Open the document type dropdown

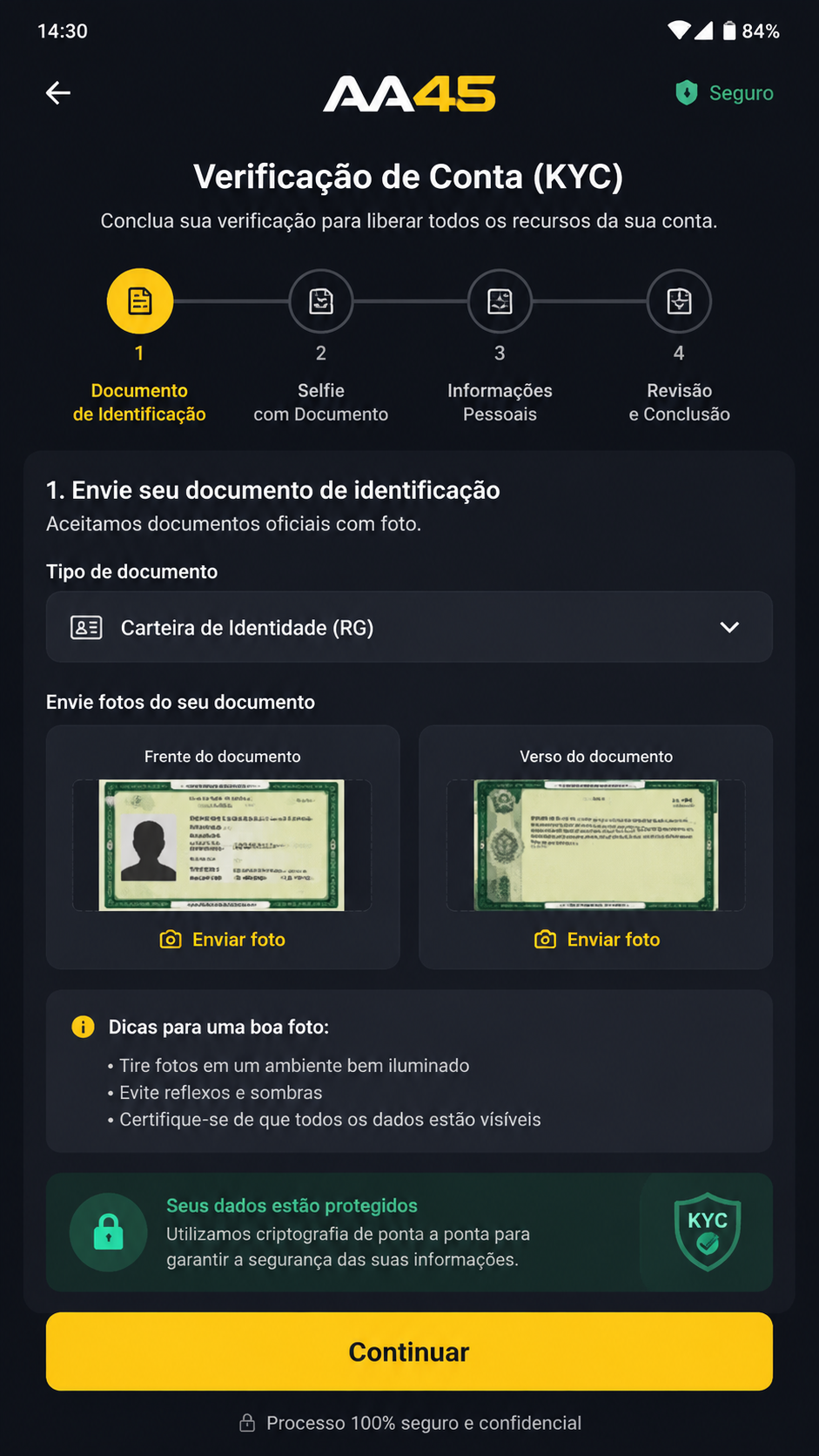[x=409, y=627]
